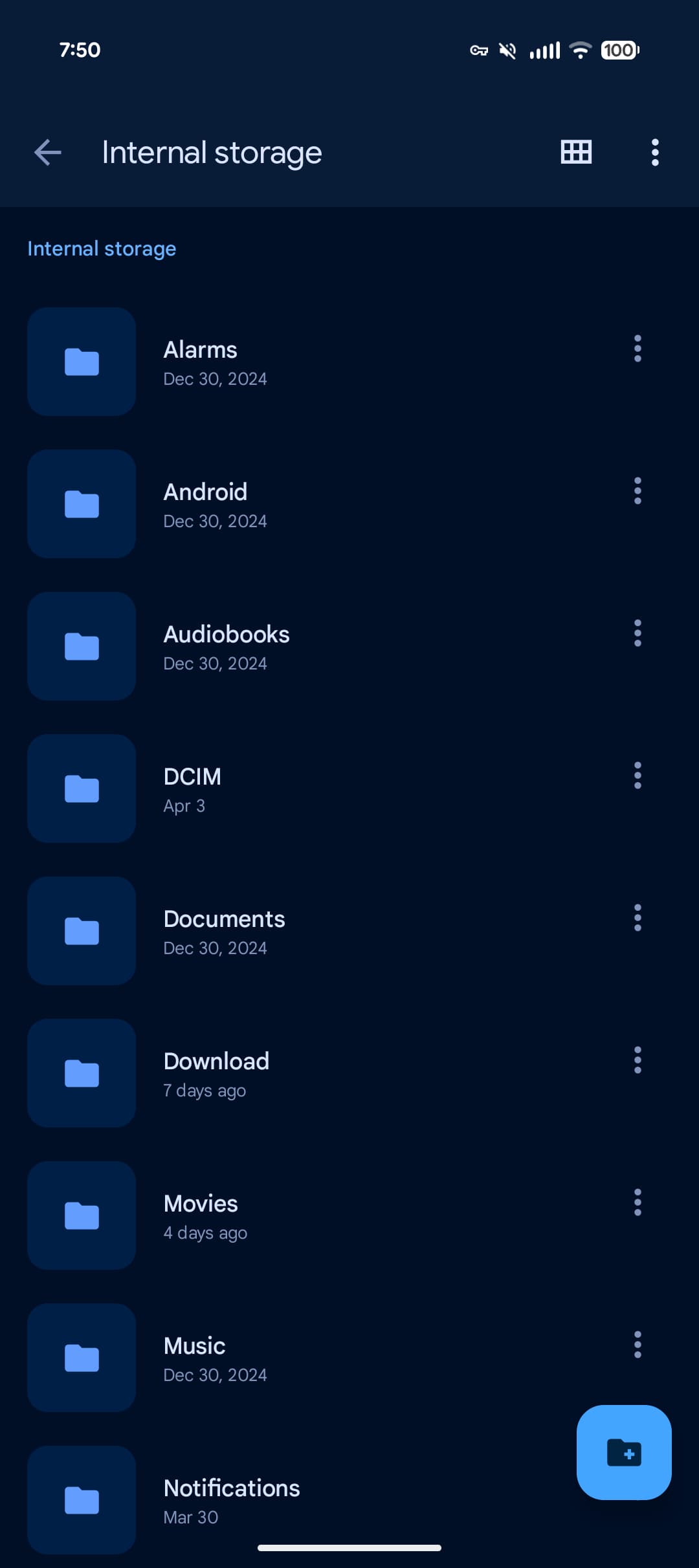Image resolution: width=699 pixels, height=1568 pixels.
Task: Show more options for DCIM folder
Action: (x=638, y=776)
